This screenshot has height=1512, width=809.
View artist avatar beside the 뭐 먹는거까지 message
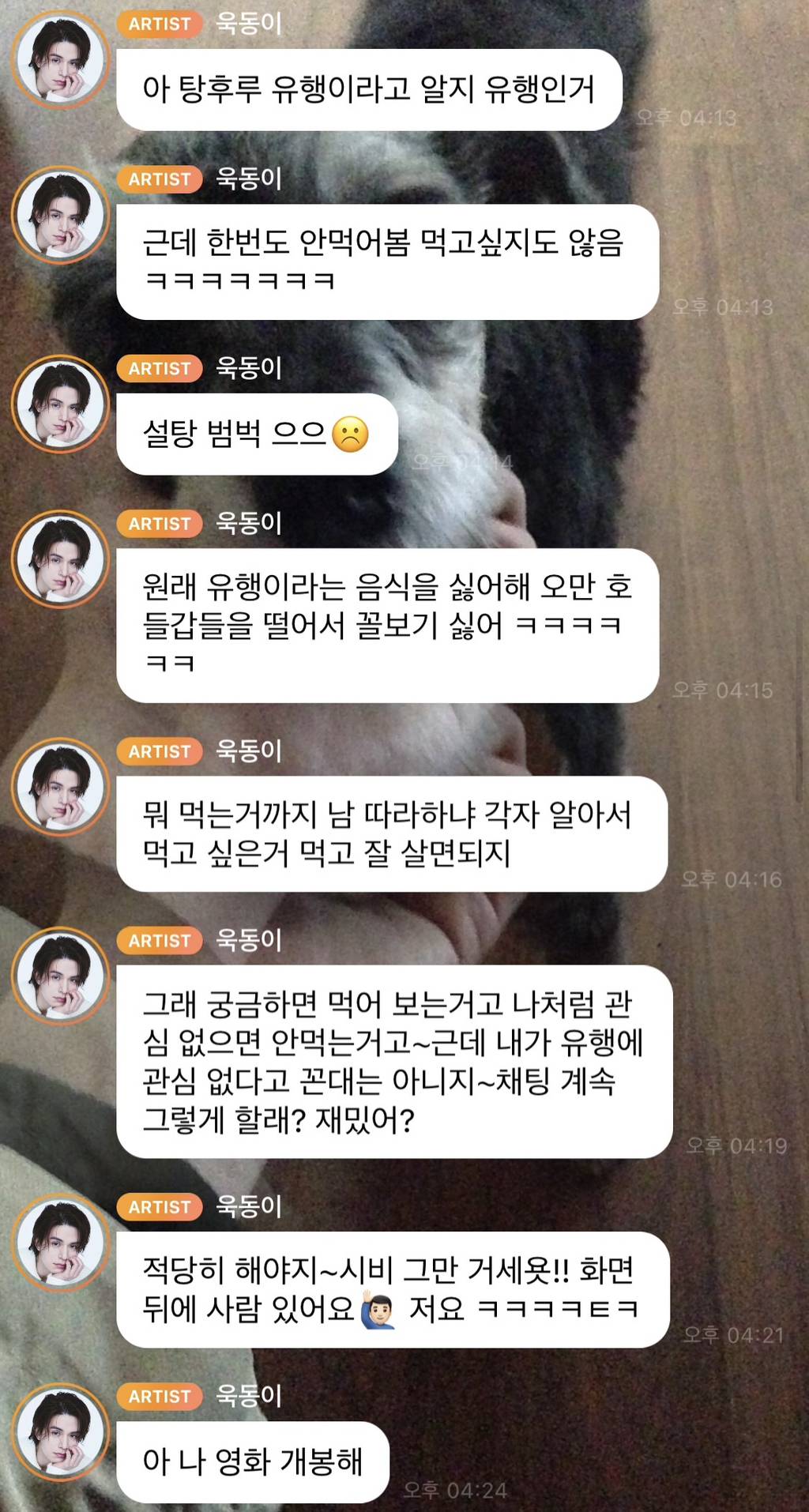tap(61, 787)
